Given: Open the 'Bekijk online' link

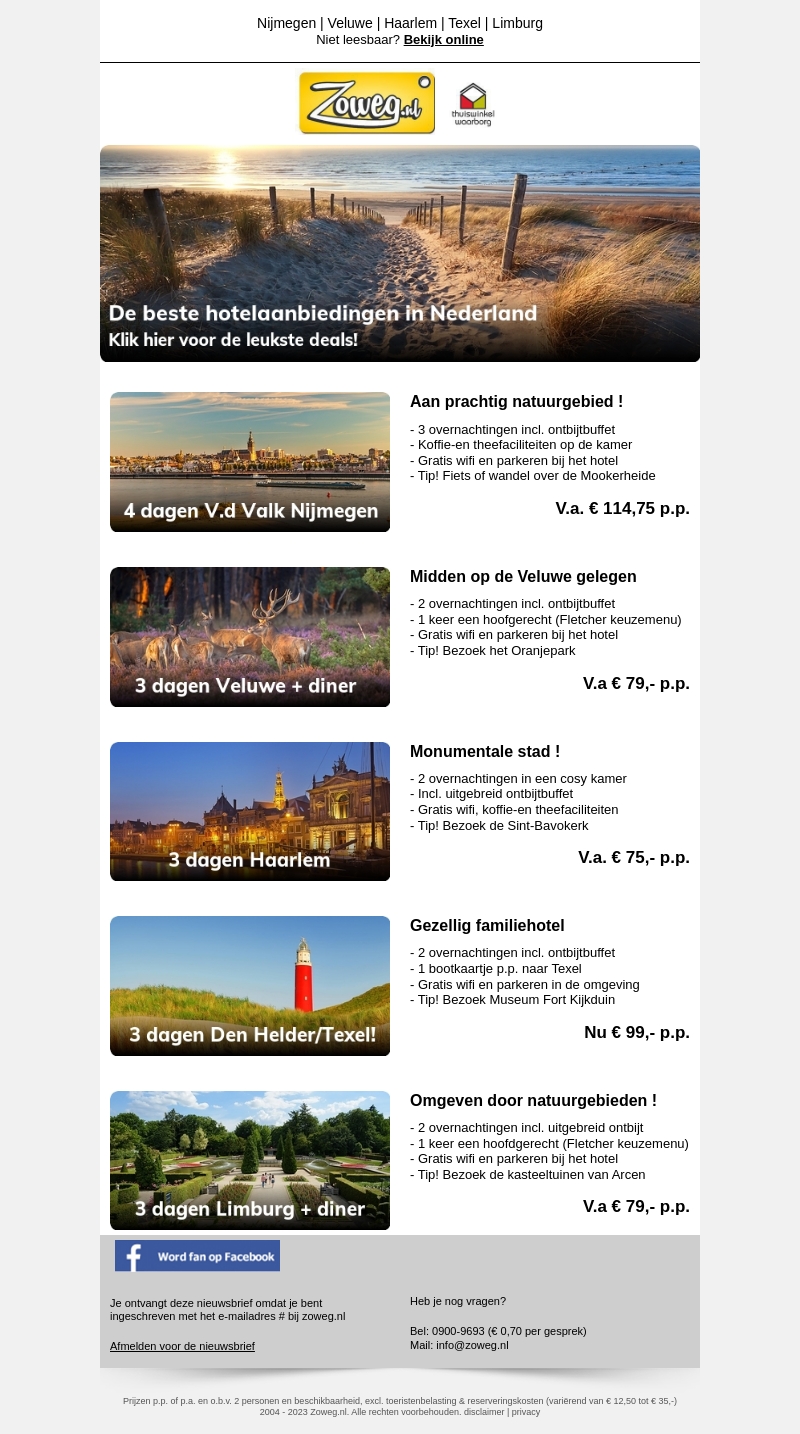Looking at the screenshot, I should 443,40.
